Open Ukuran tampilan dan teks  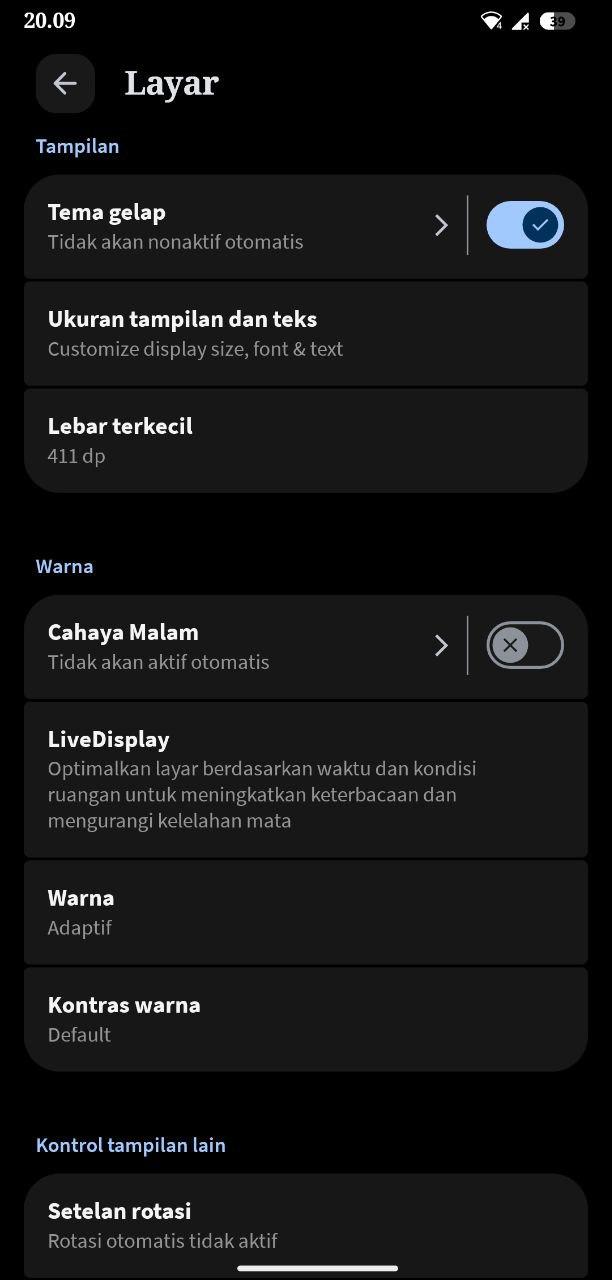coord(305,333)
